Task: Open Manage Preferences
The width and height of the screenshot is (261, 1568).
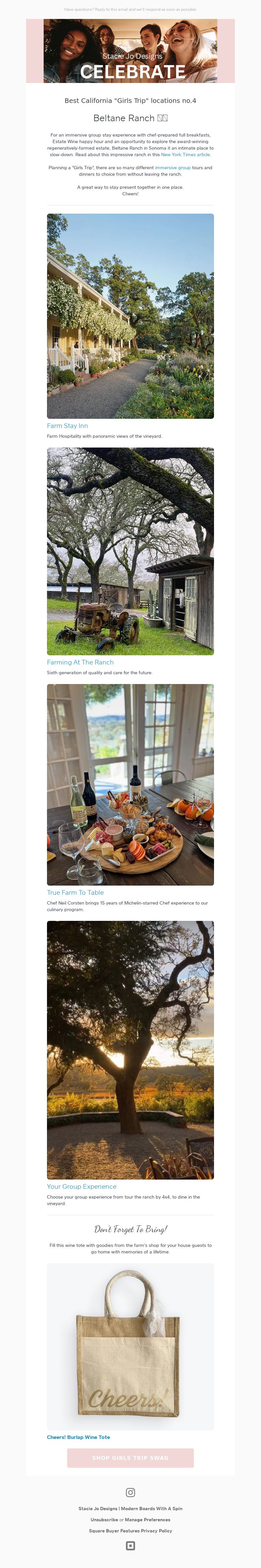Action: (x=147, y=1520)
